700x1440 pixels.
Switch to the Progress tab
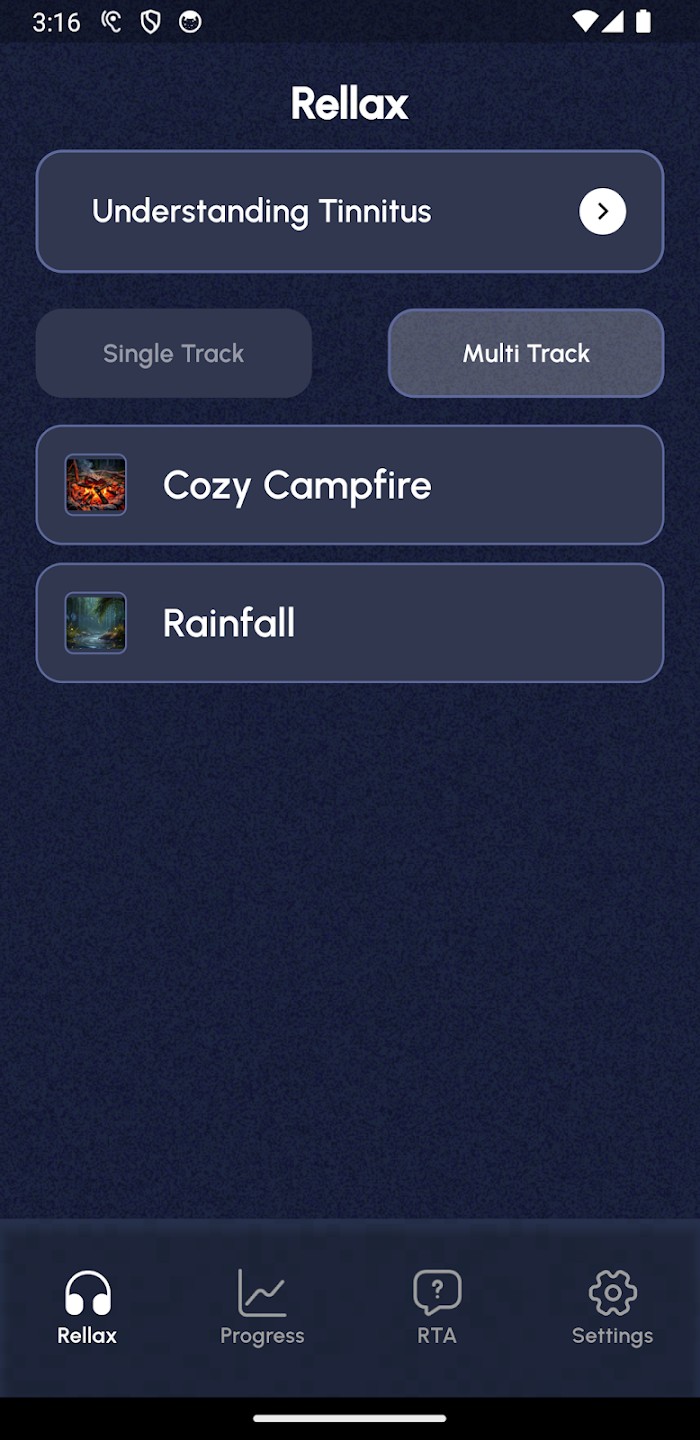pyautogui.click(x=262, y=1307)
